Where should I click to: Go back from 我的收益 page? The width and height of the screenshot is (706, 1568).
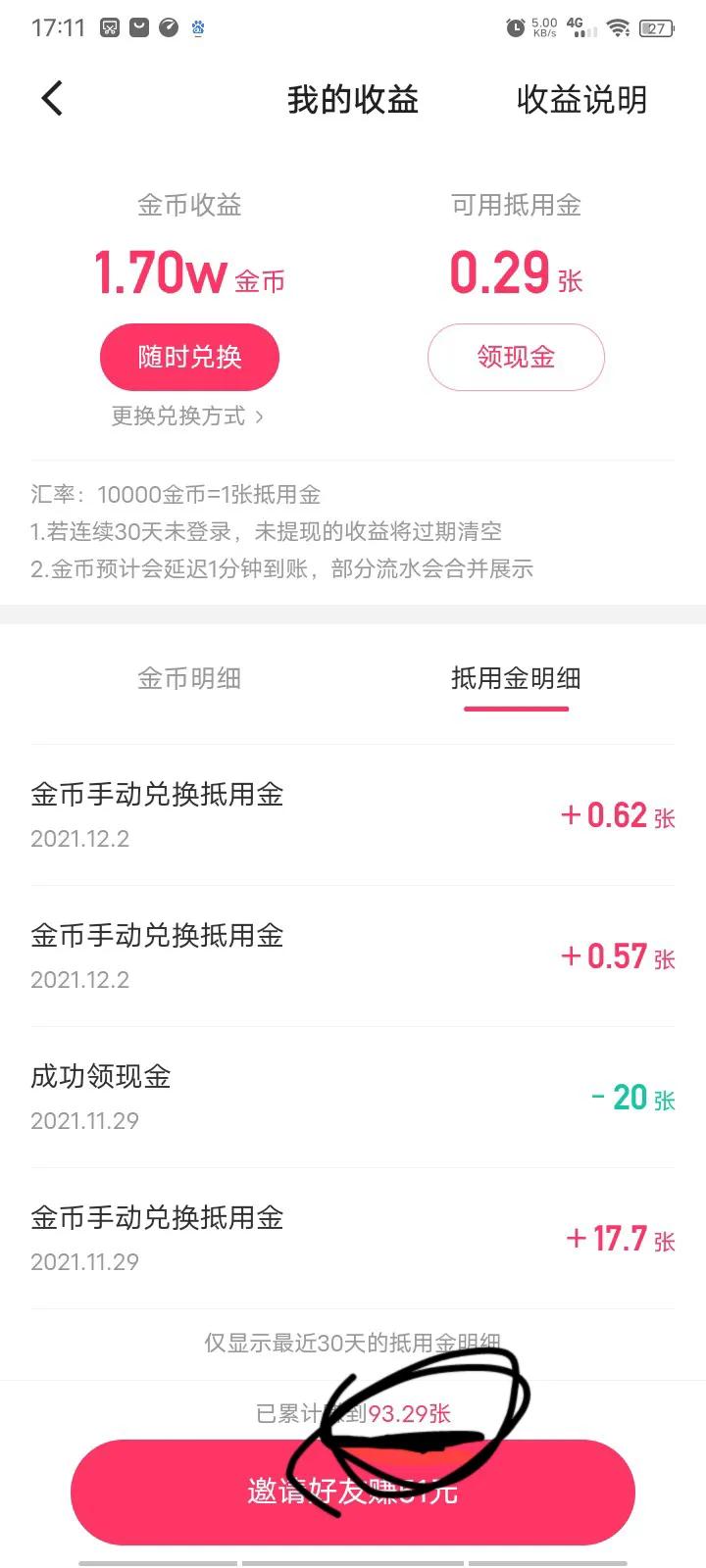tap(53, 99)
